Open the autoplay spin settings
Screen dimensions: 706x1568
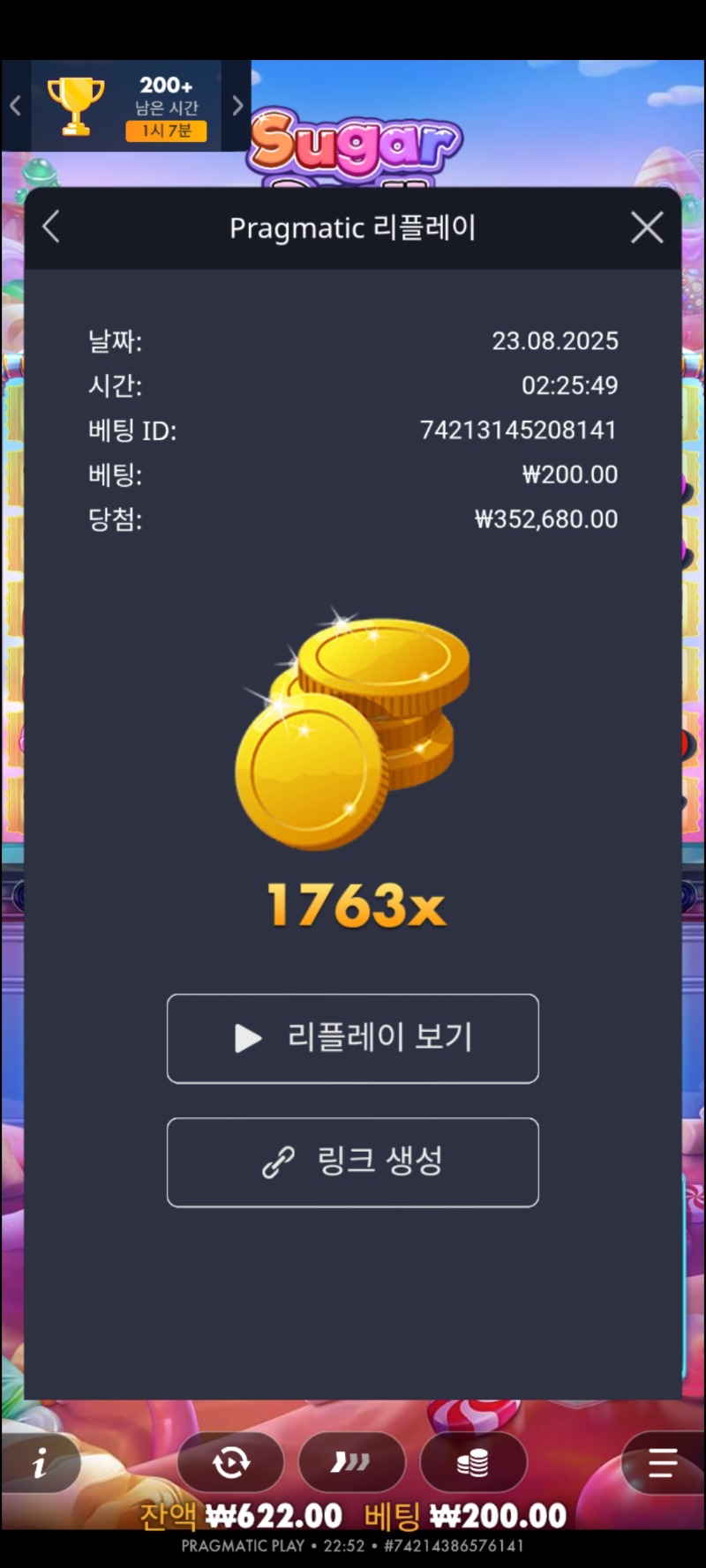230,1463
